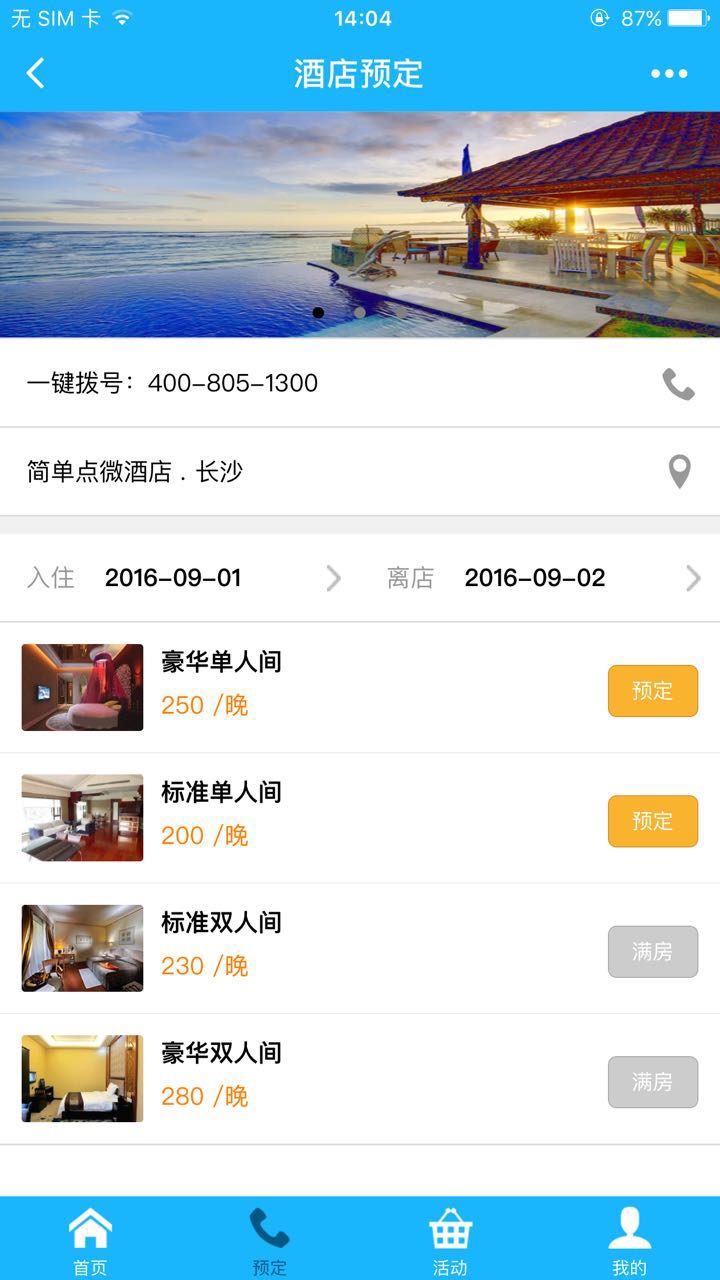
Task: Open the 豪华单人间 room photo
Action: pos(82,687)
